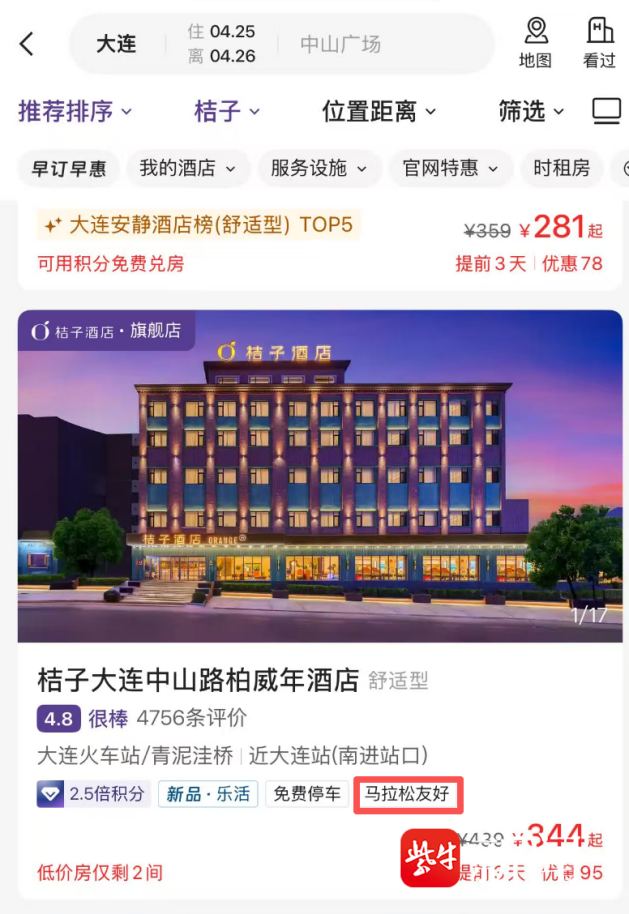Expand the 桔子 brand dropdown
The width and height of the screenshot is (629, 914).
click(226, 111)
